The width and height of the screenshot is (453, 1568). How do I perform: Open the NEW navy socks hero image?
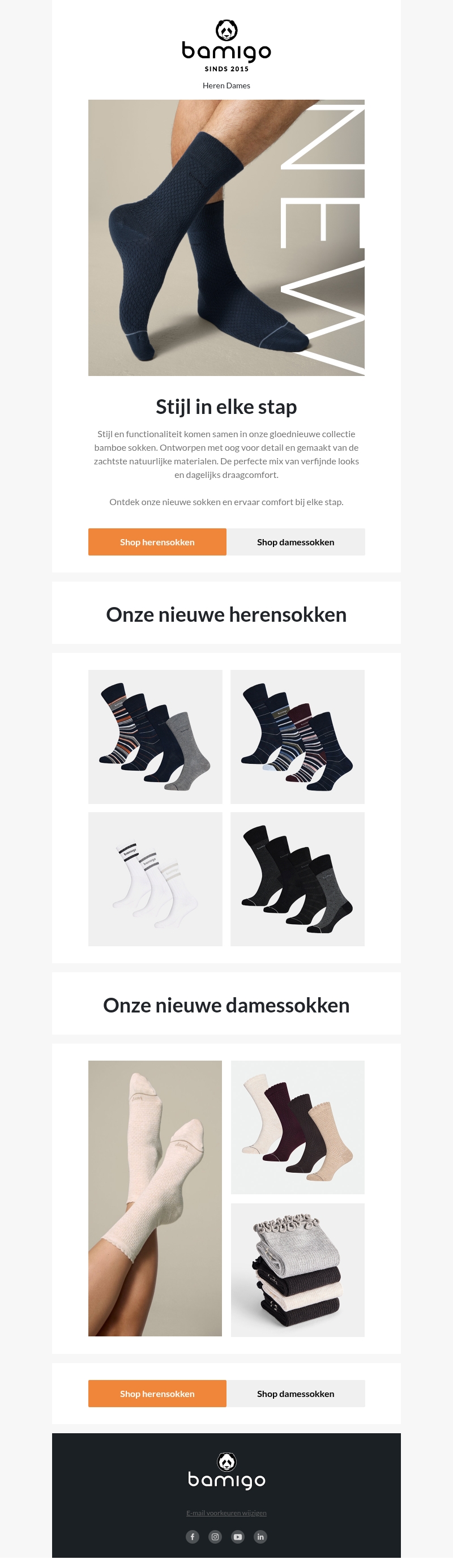226,237
